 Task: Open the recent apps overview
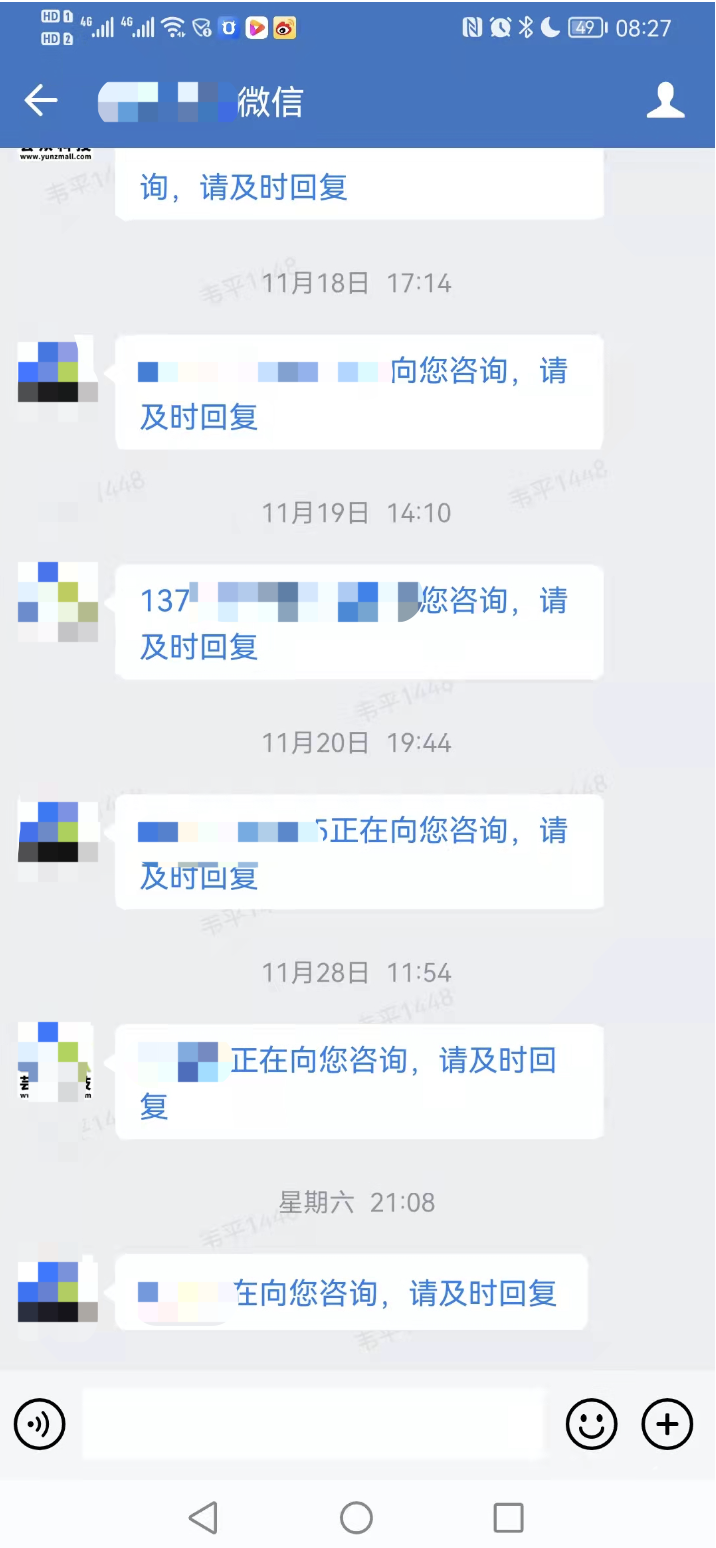point(508,1518)
